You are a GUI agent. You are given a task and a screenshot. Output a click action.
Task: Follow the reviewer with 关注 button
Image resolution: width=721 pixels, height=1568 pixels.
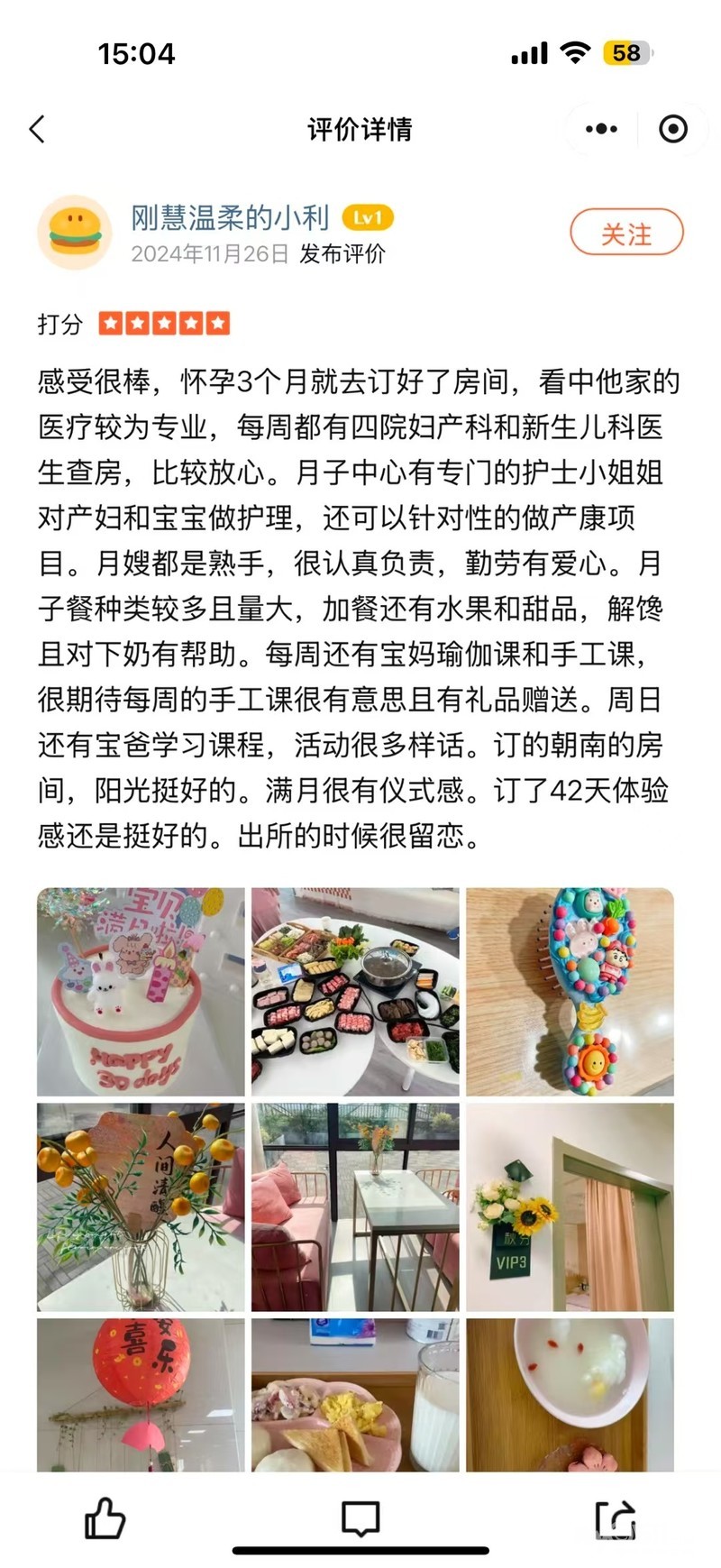[626, 234]
